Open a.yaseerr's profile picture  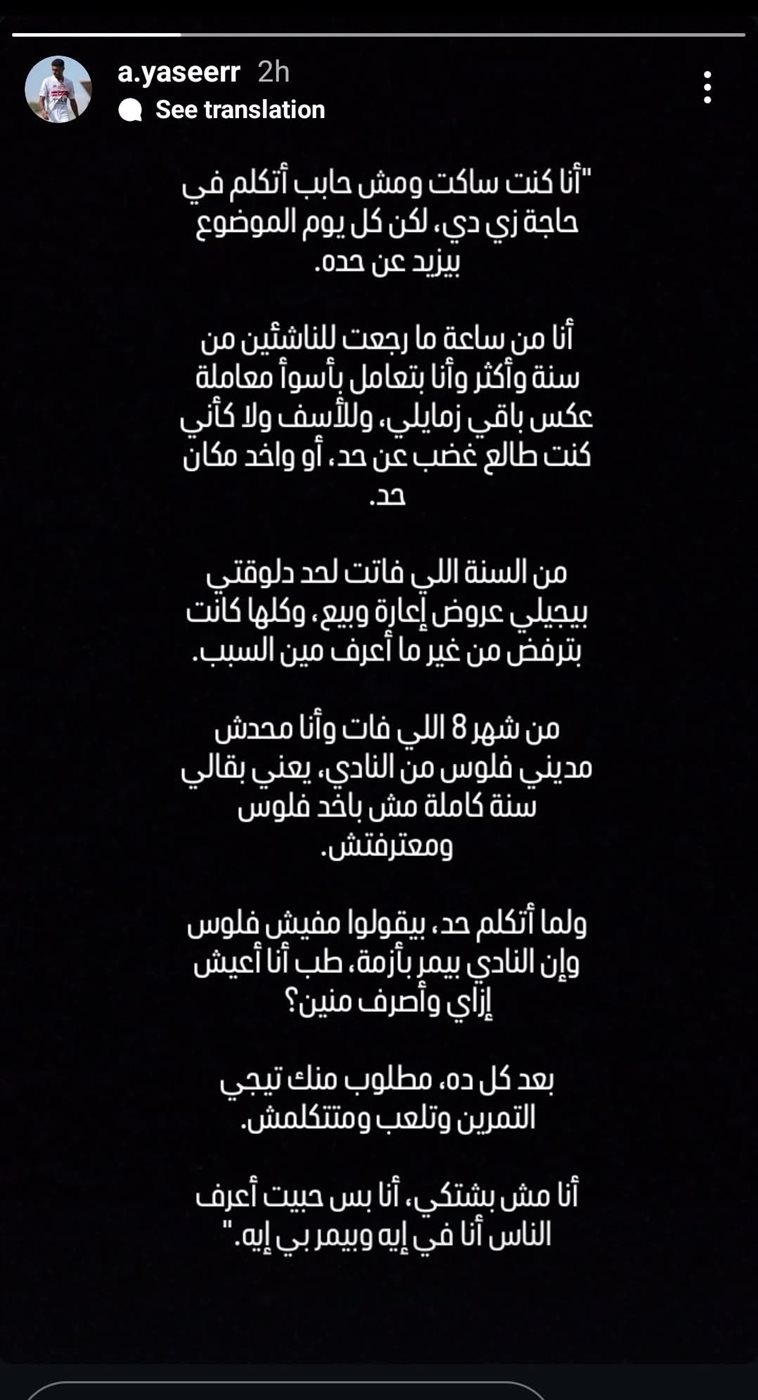(x=58, y=89)
